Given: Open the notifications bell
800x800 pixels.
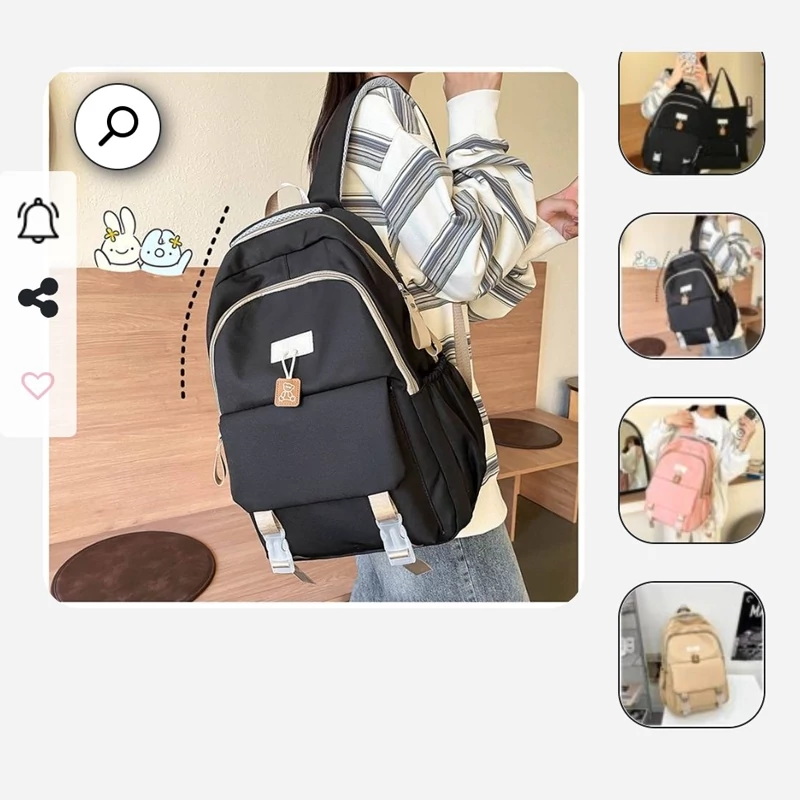Looking at the screenshot, I should (x=38, y=219).
